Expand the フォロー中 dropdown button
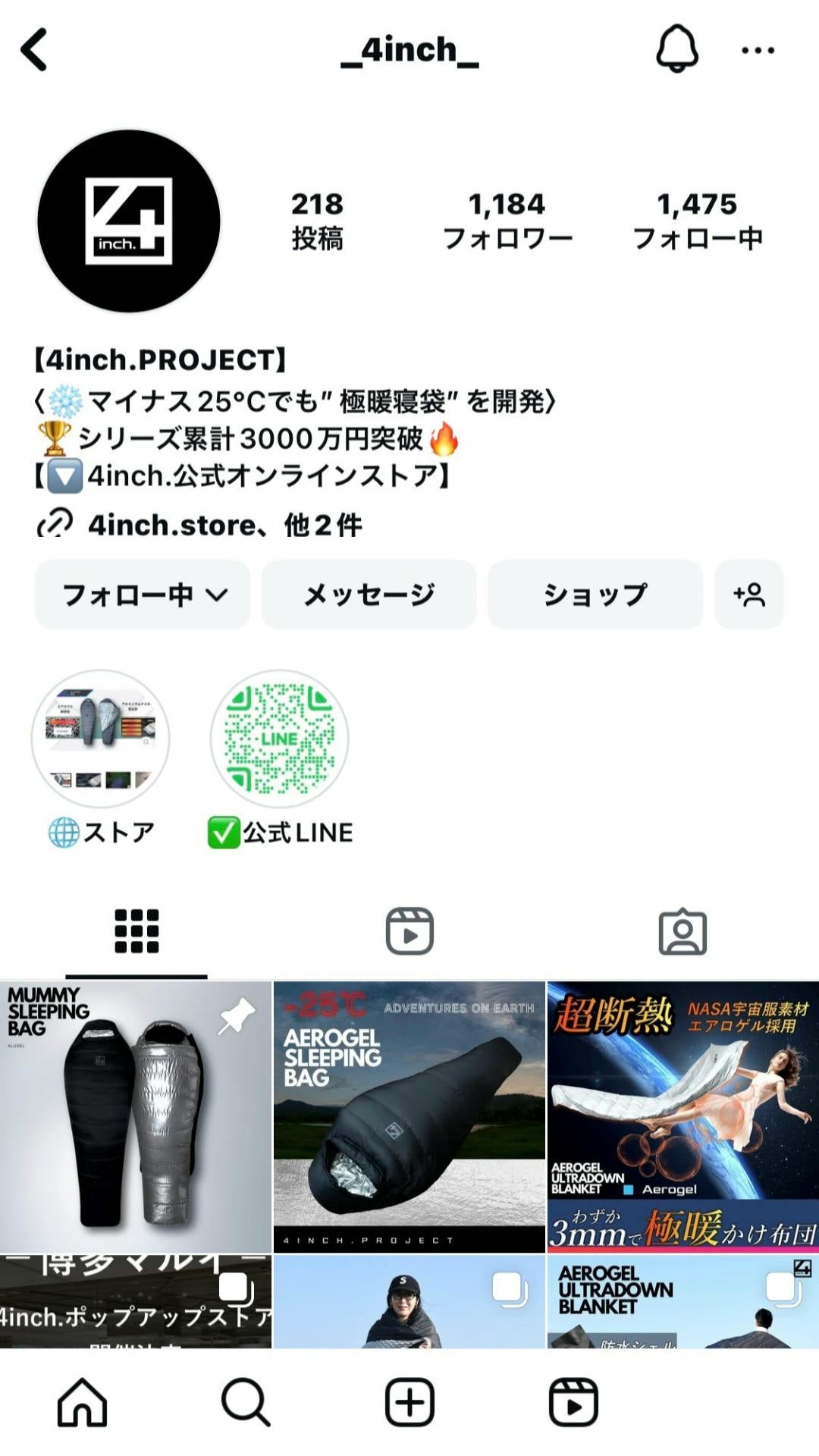This screenshot has width=819, height=1456. pyautogui.click(x=143, y=595)
